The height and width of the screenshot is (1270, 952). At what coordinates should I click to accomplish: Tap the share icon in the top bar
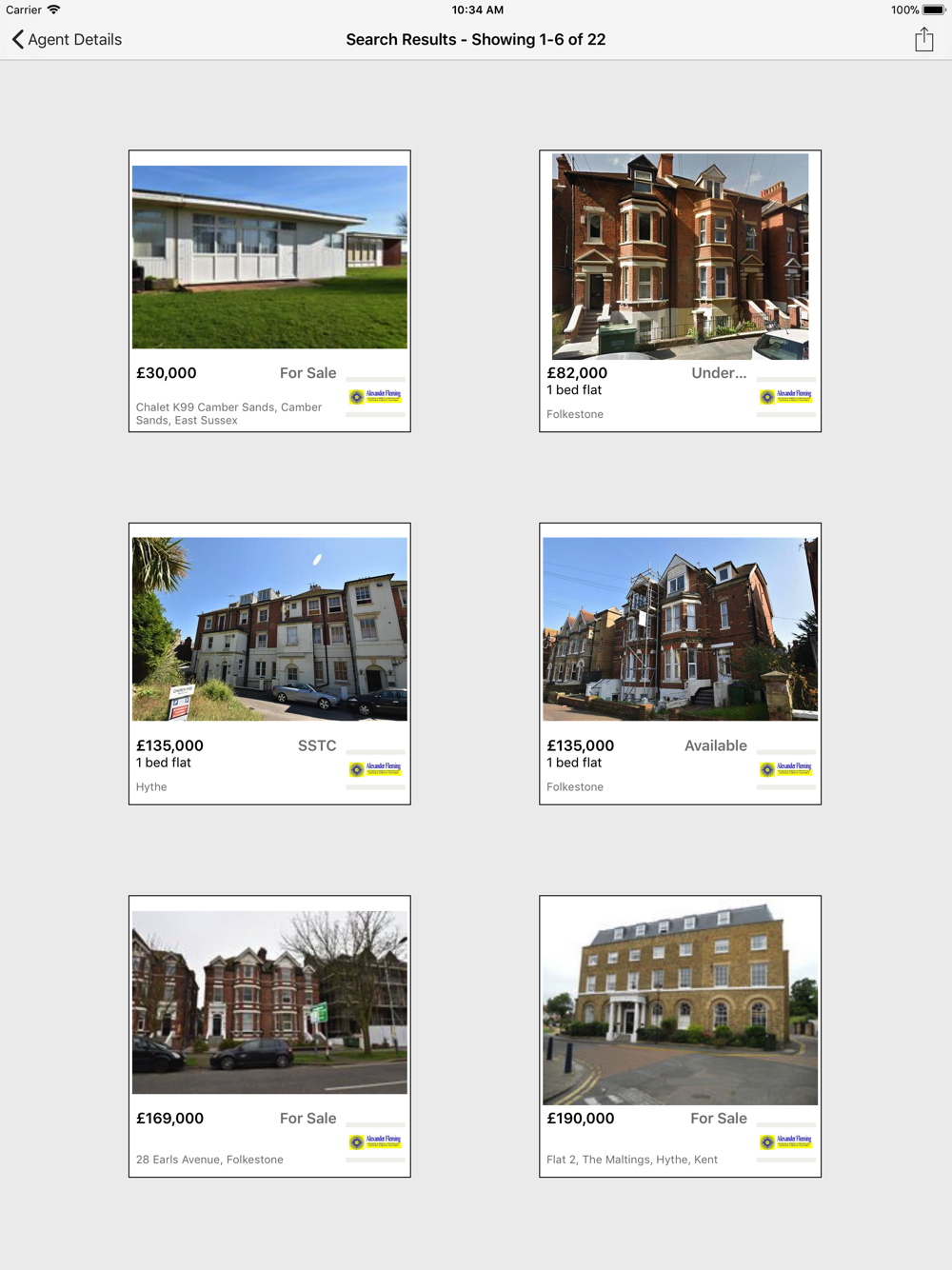click(x=923, y=39)
